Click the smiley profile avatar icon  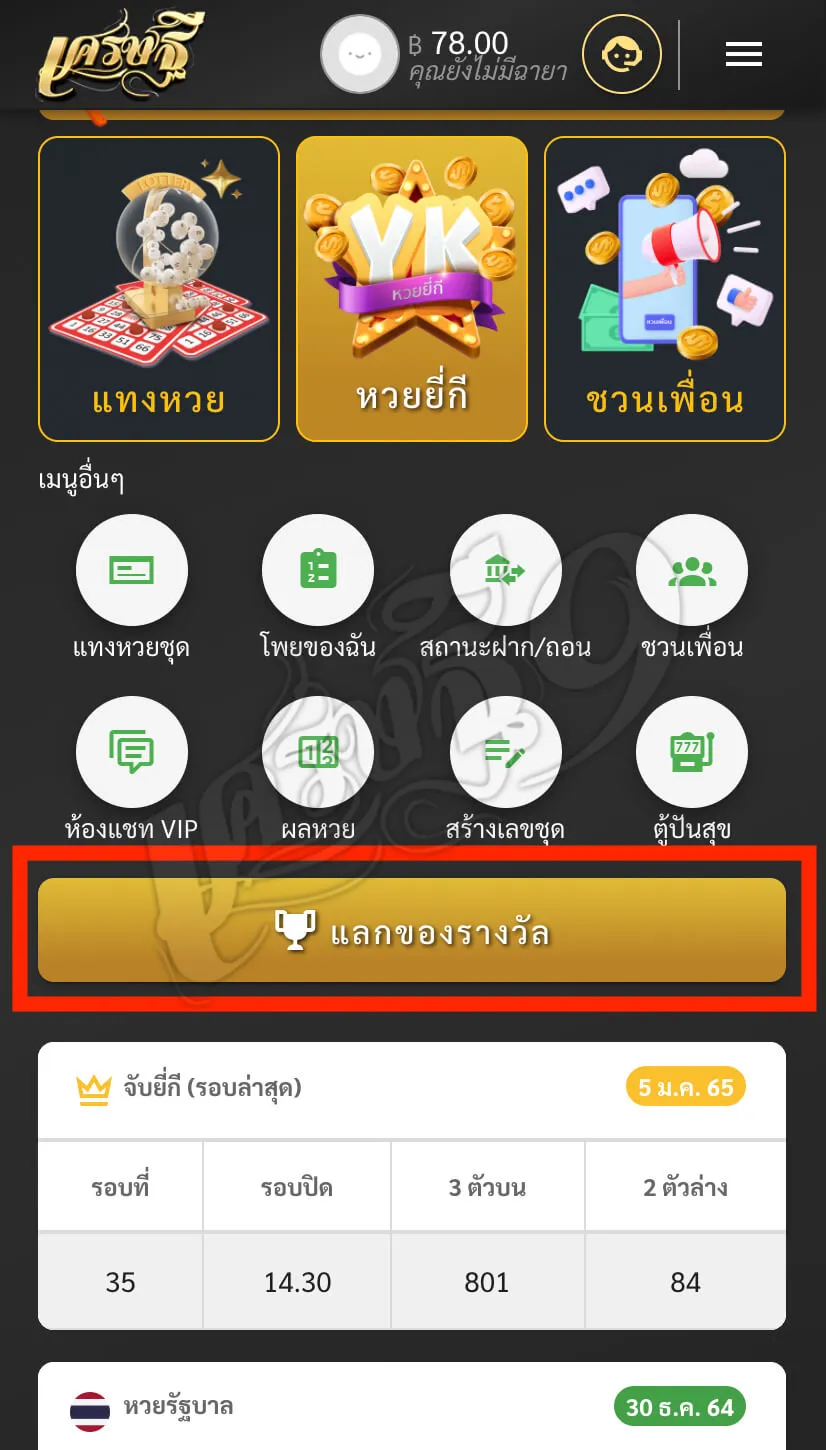point(359,54)
